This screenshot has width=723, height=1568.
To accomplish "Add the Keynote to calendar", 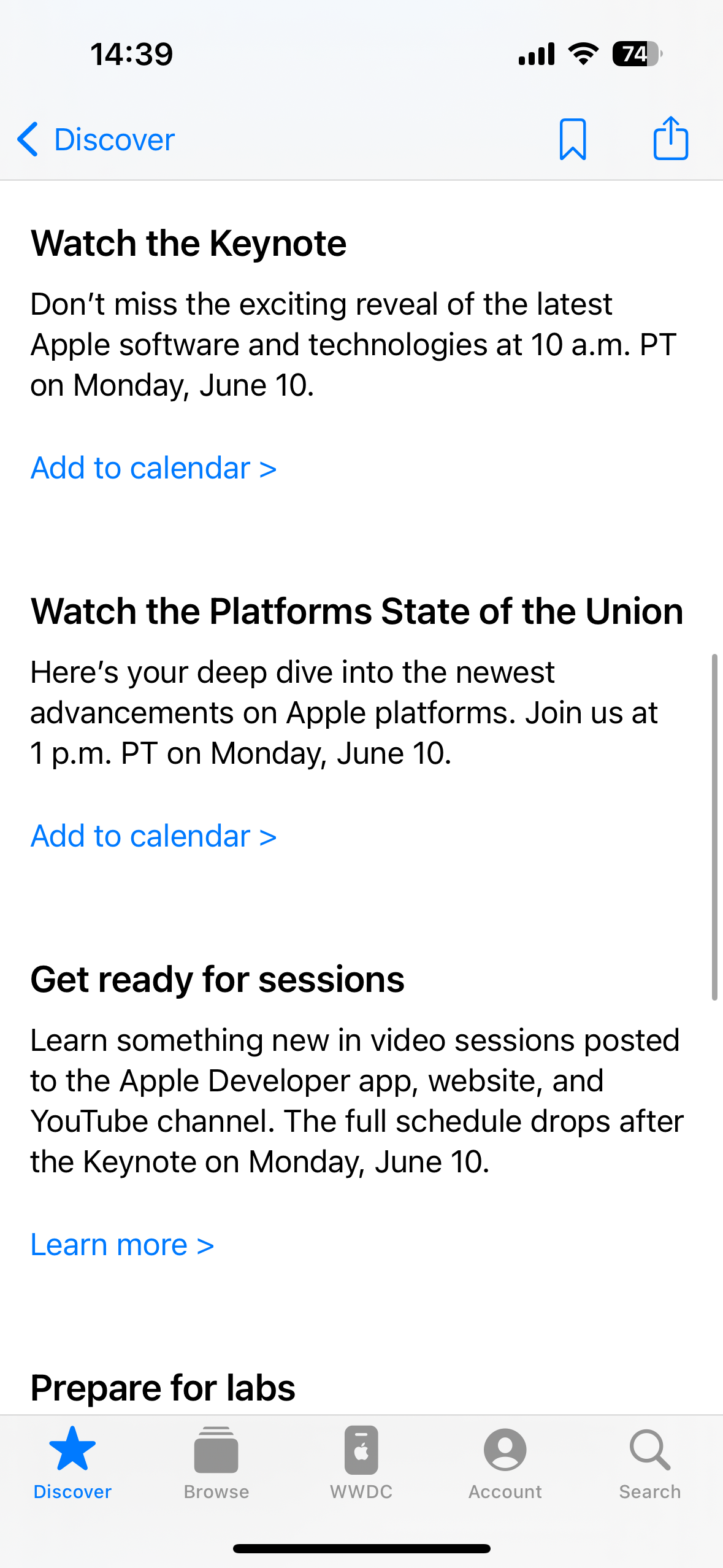I will pos(153,468).
